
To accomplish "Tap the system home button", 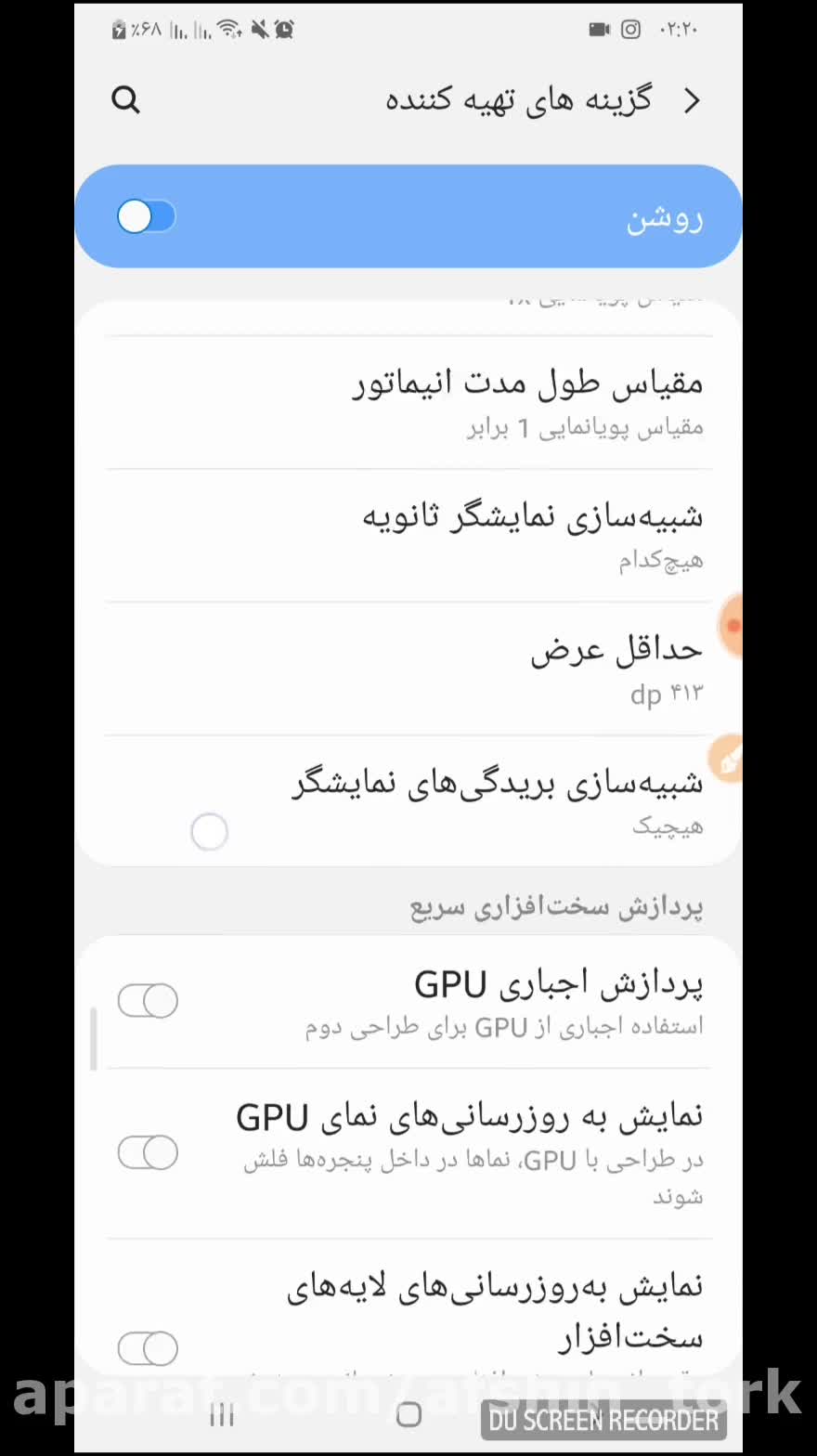I will pos(408,1415).
